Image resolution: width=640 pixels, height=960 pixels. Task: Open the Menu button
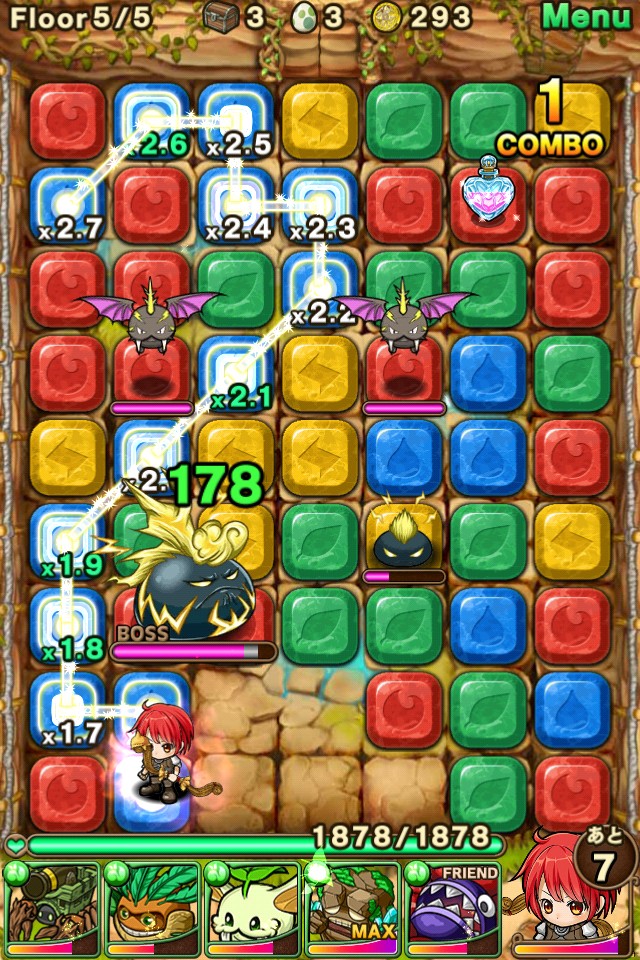[586, 16]
